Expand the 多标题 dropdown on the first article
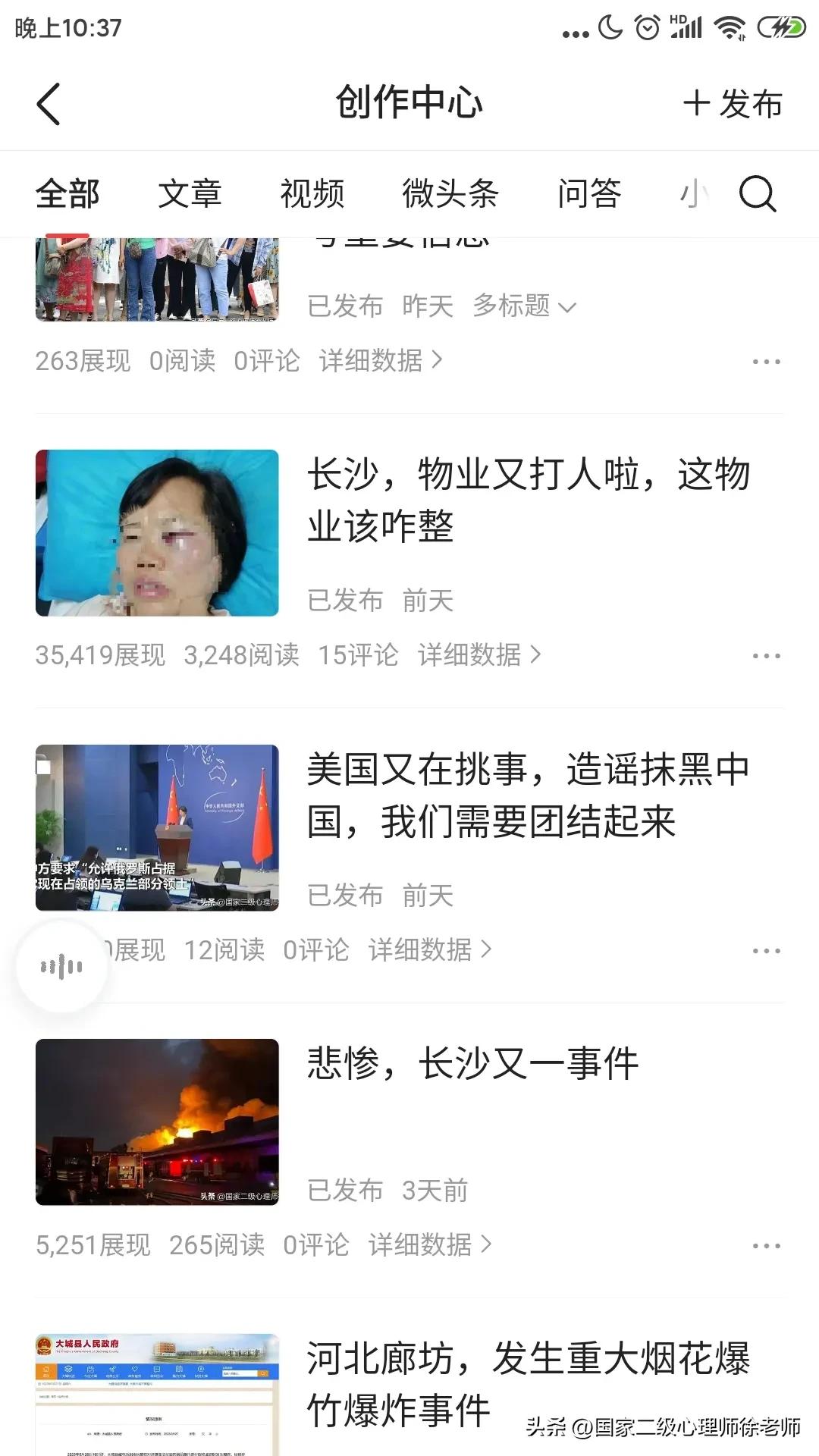The width and height of the screenshot is (819, 1456). [523, 306]
